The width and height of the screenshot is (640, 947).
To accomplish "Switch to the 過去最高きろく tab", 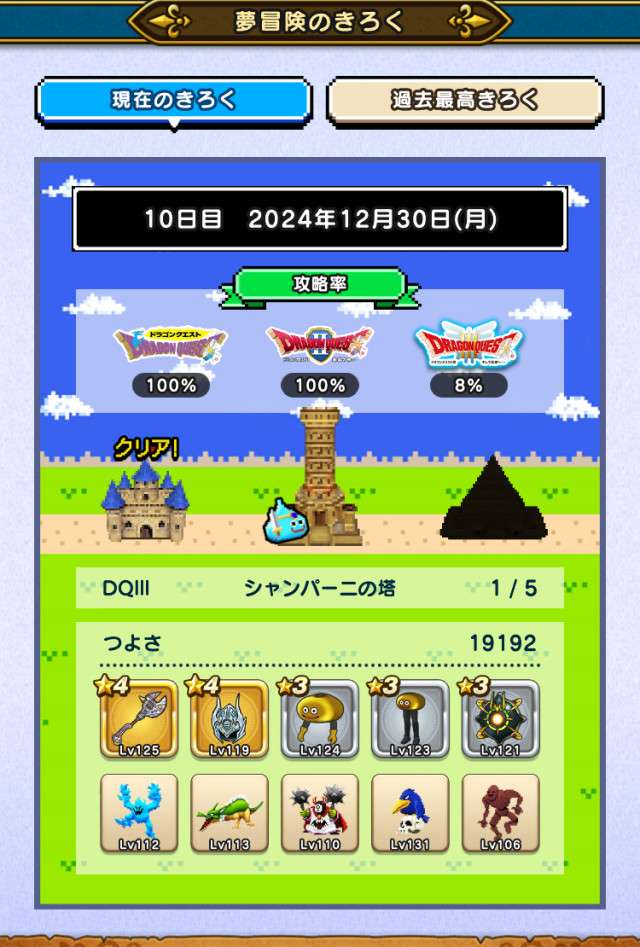I will (464, 100).
